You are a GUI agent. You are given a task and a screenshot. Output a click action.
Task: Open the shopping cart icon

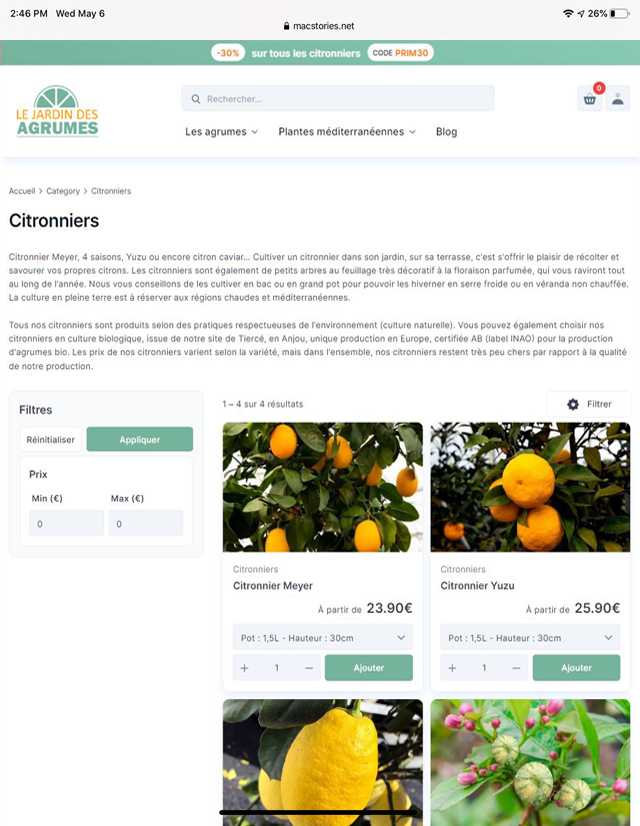point(590,99)
